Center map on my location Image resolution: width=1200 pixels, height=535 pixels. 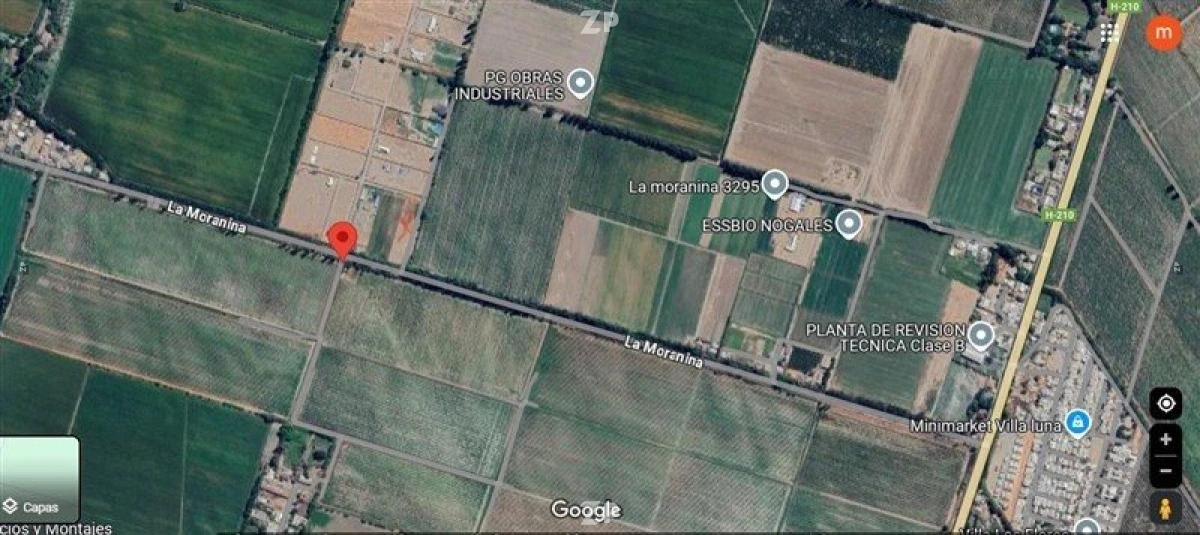pyautogui.click(x=1165, y=403)
